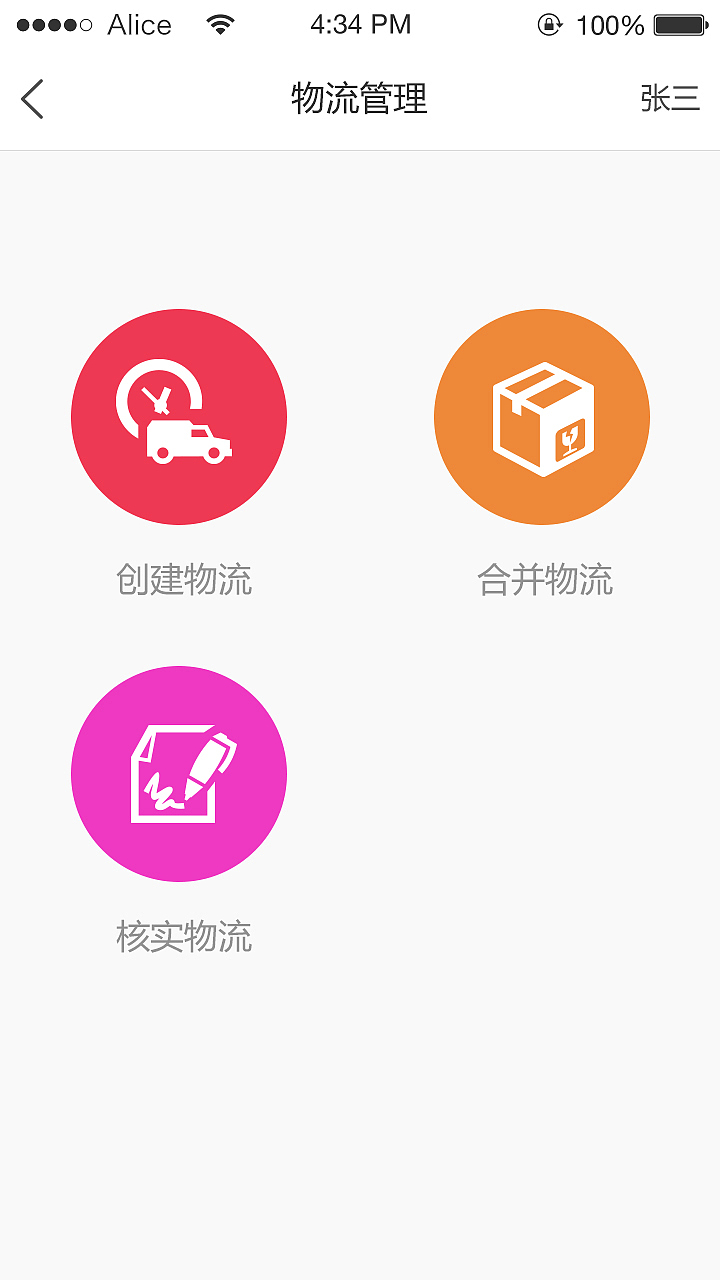Tap the rotation lock icon in status bar
The height and width of the screenshot is (1280, 720).
pos(549,25)
